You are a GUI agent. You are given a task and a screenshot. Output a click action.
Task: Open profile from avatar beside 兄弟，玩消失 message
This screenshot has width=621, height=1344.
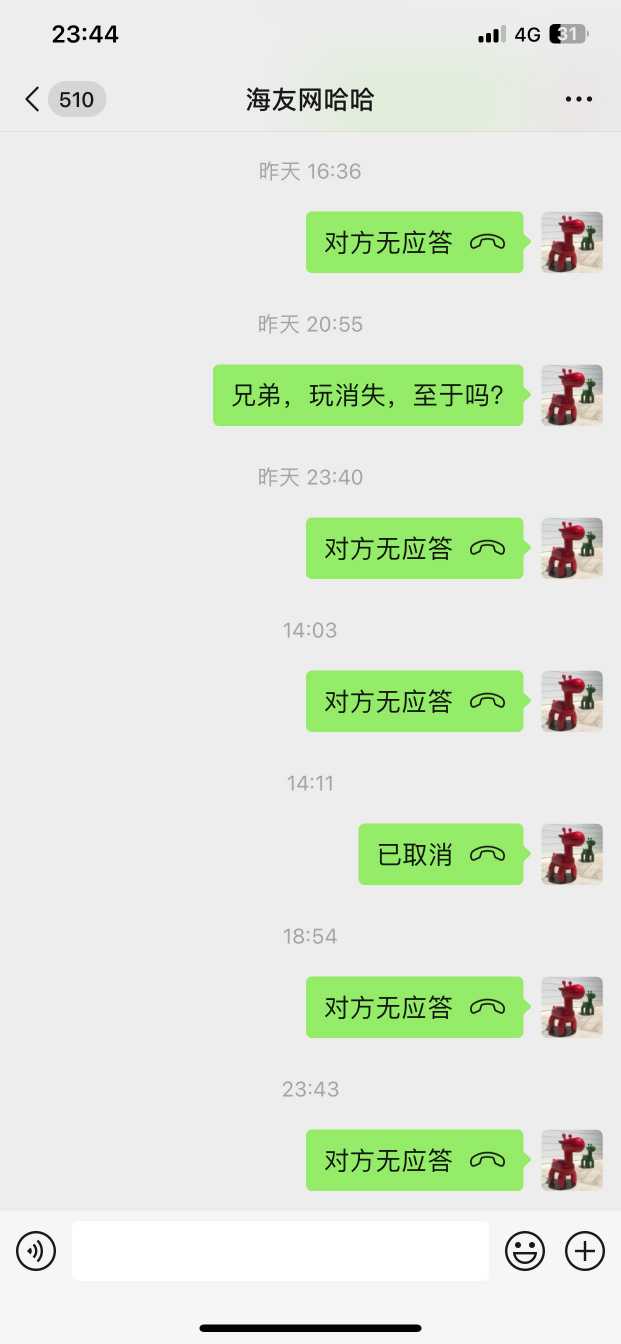pyautogui.click(x=572, y=395)
